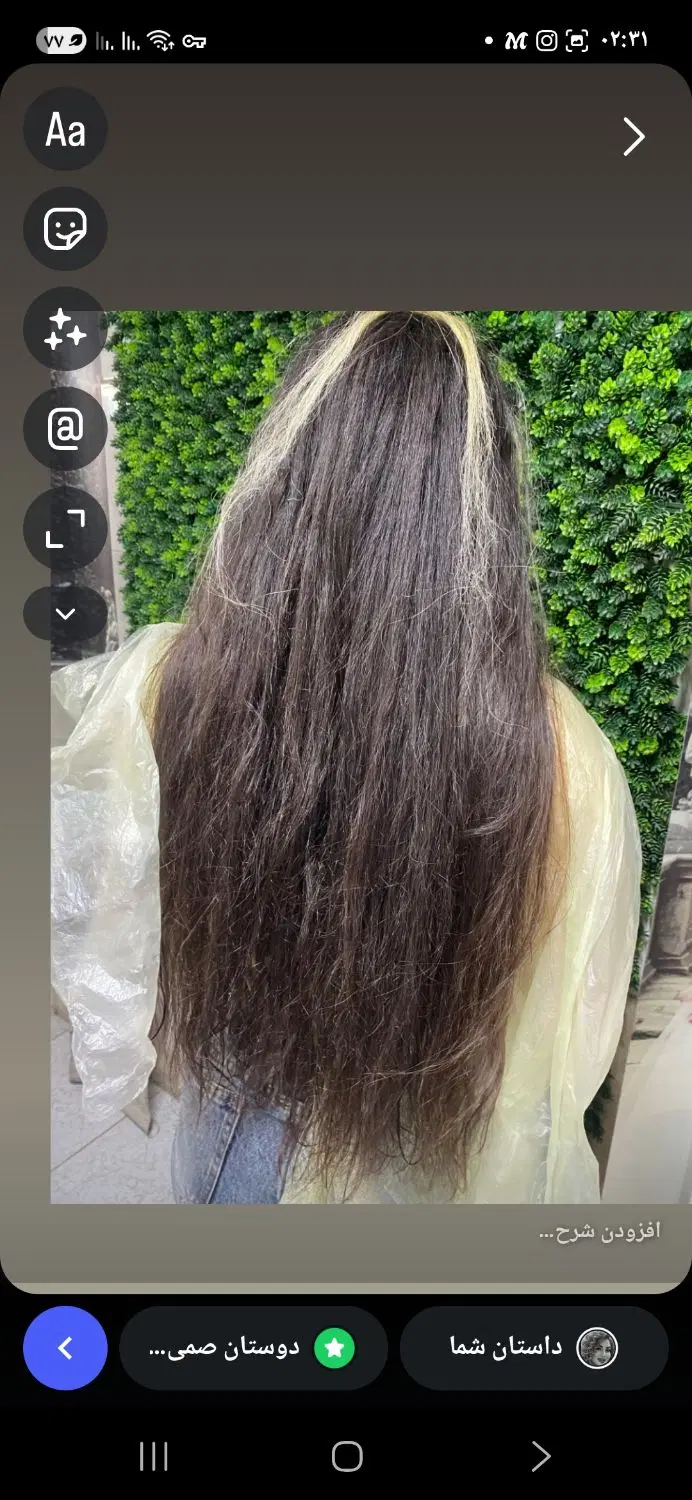Screen dimensions: 692x1500
Task: Expand more tools with the down chevron
Action: [x=65, y=614]
